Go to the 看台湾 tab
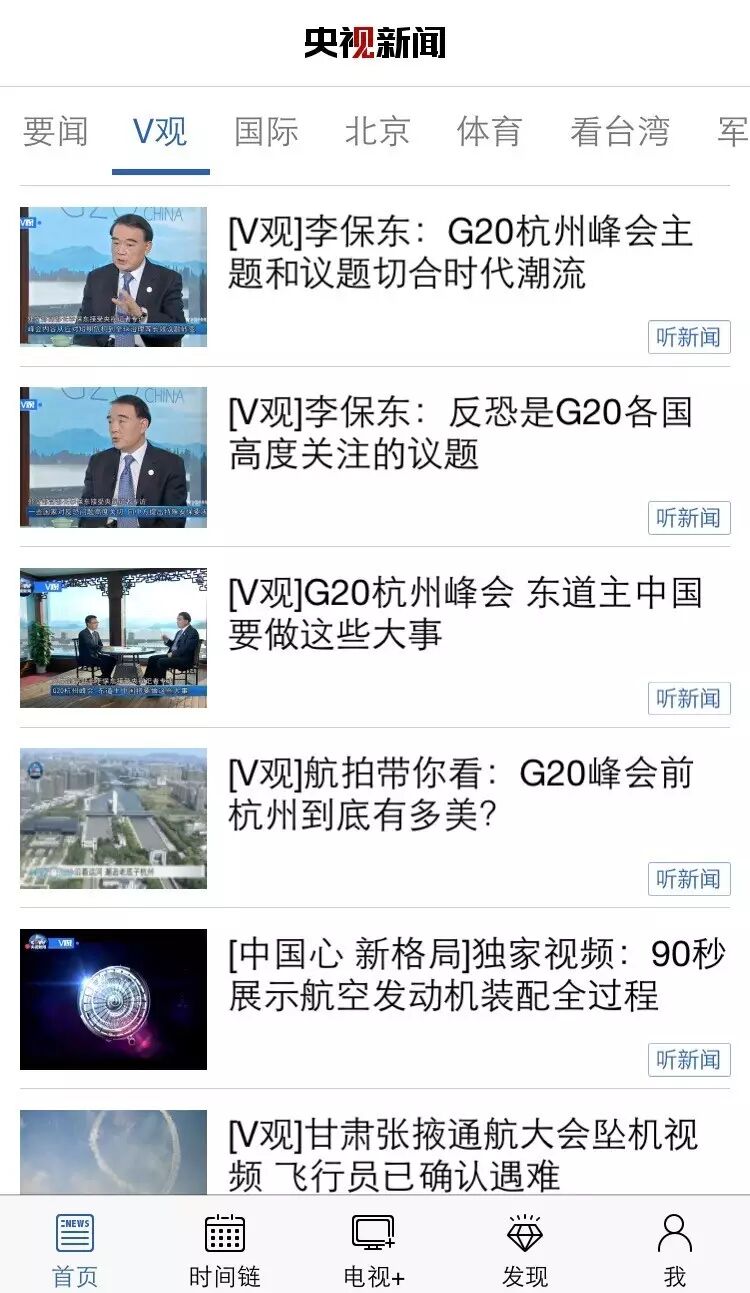 point(619,132)
